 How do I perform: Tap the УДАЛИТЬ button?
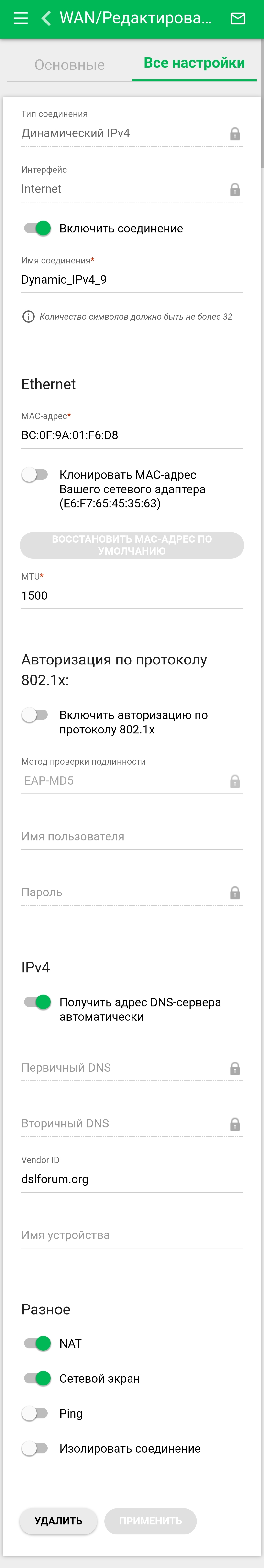click(58, 1521)
